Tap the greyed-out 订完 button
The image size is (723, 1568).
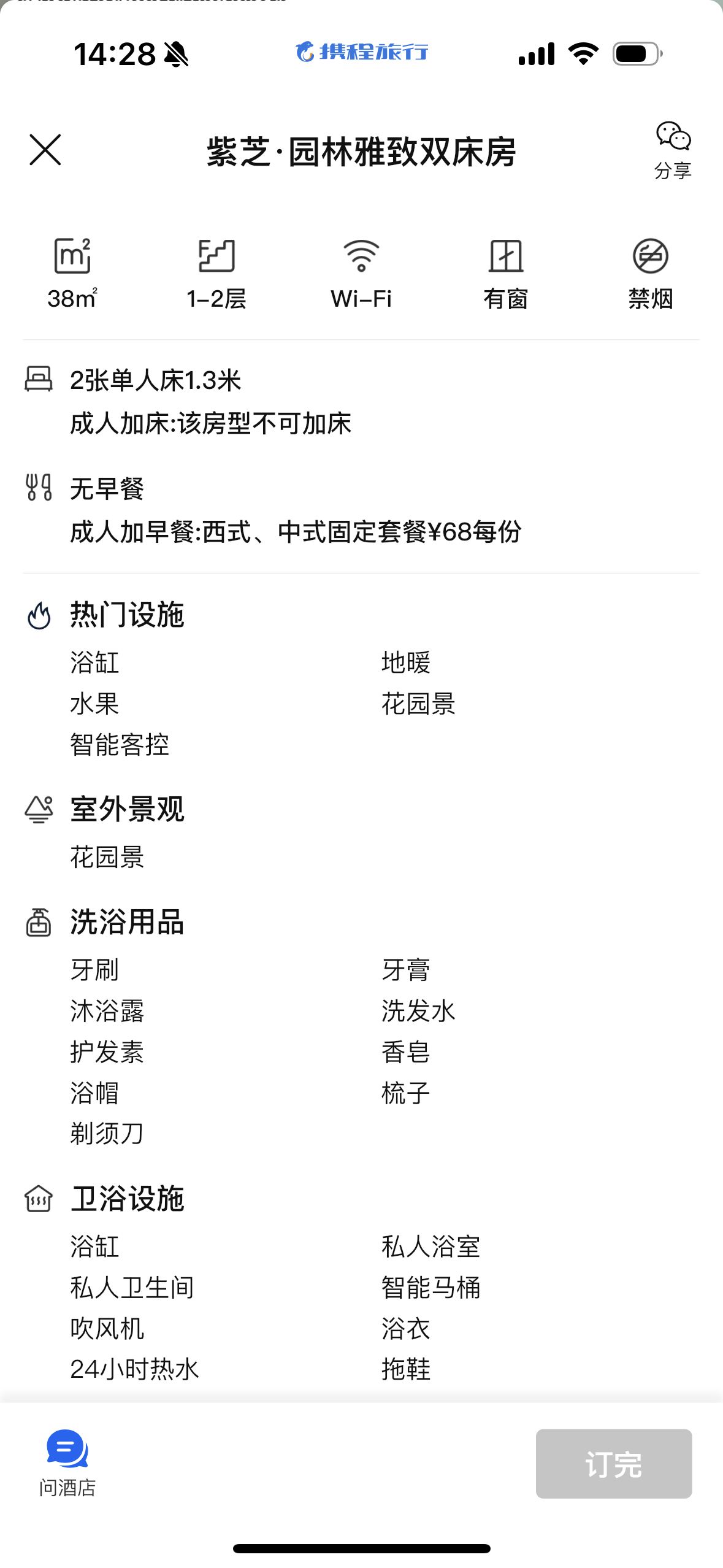614,1464
